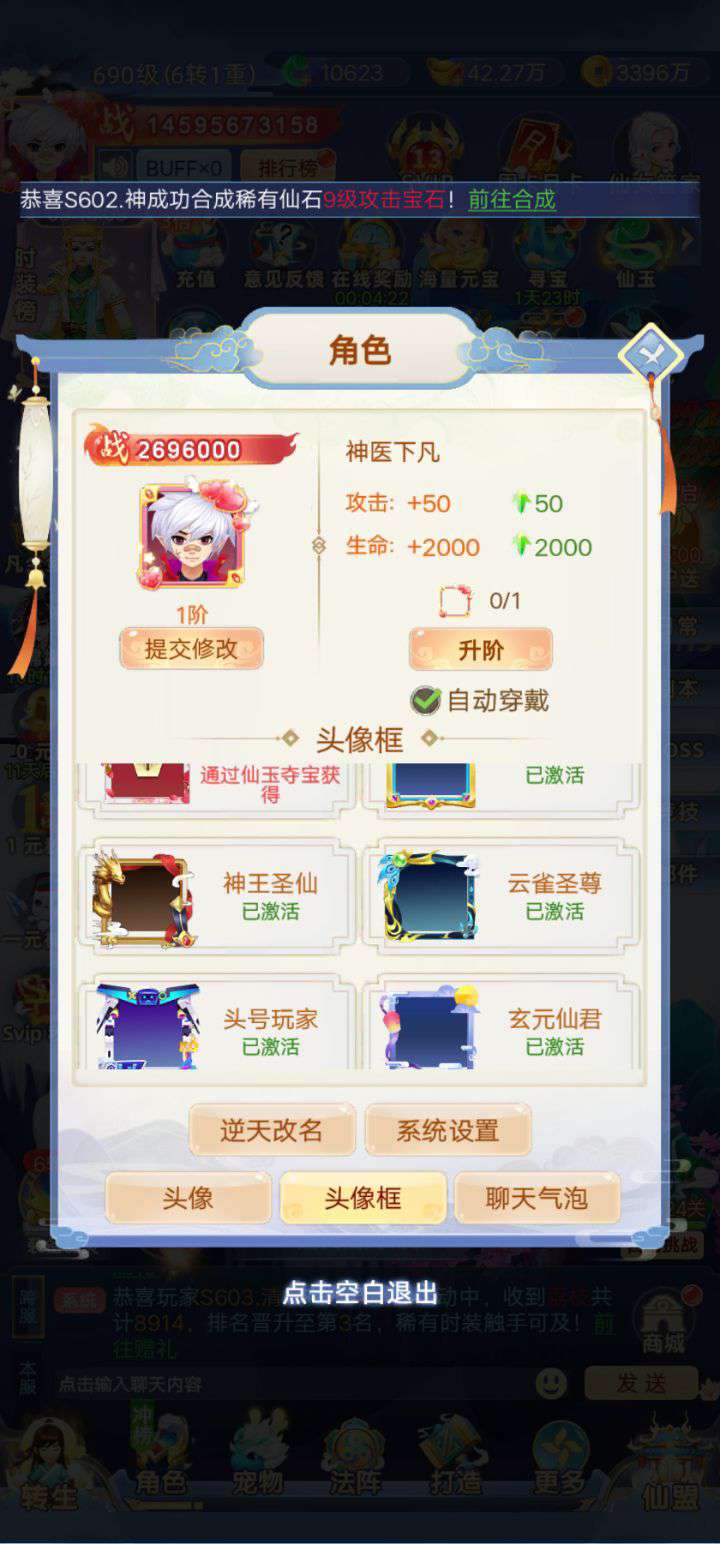Switch to the 聊天气泡 tab
Image resolution: width=720 pixels, height=1544 pixels.
pyautogui.click(x=537, y=1198)
